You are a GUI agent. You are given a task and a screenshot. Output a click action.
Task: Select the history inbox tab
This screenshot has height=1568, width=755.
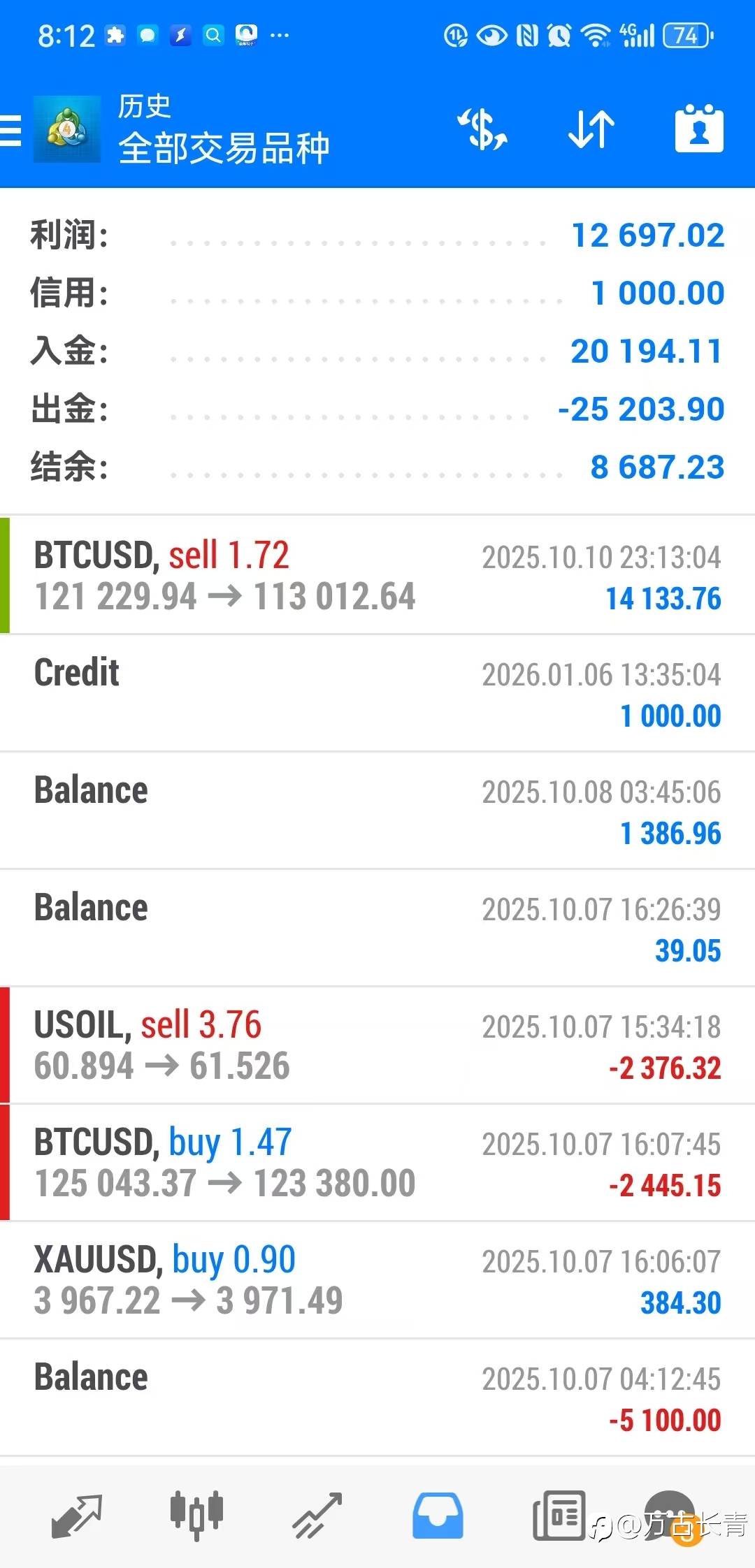(438, 1516)
